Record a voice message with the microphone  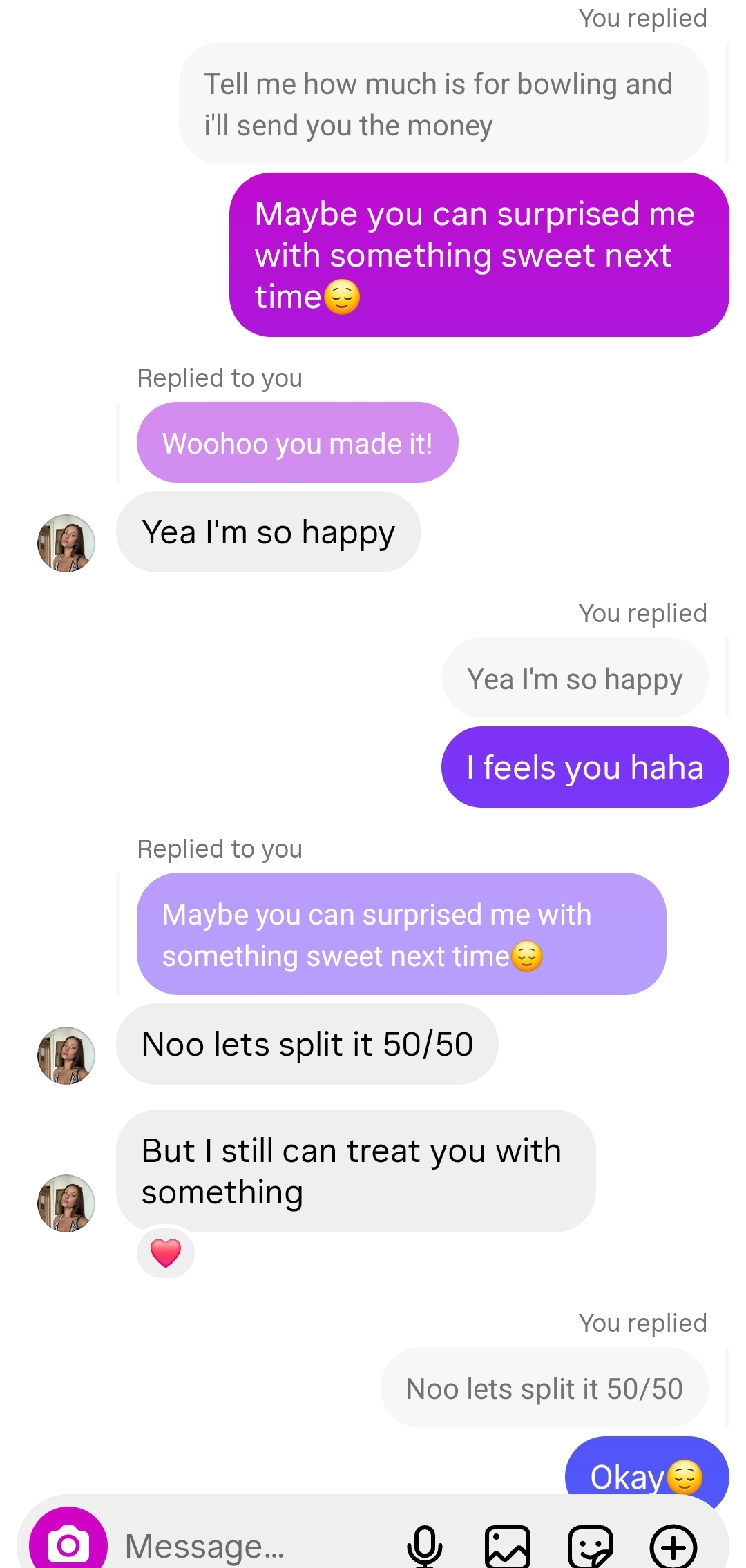tap(424, 1547)
